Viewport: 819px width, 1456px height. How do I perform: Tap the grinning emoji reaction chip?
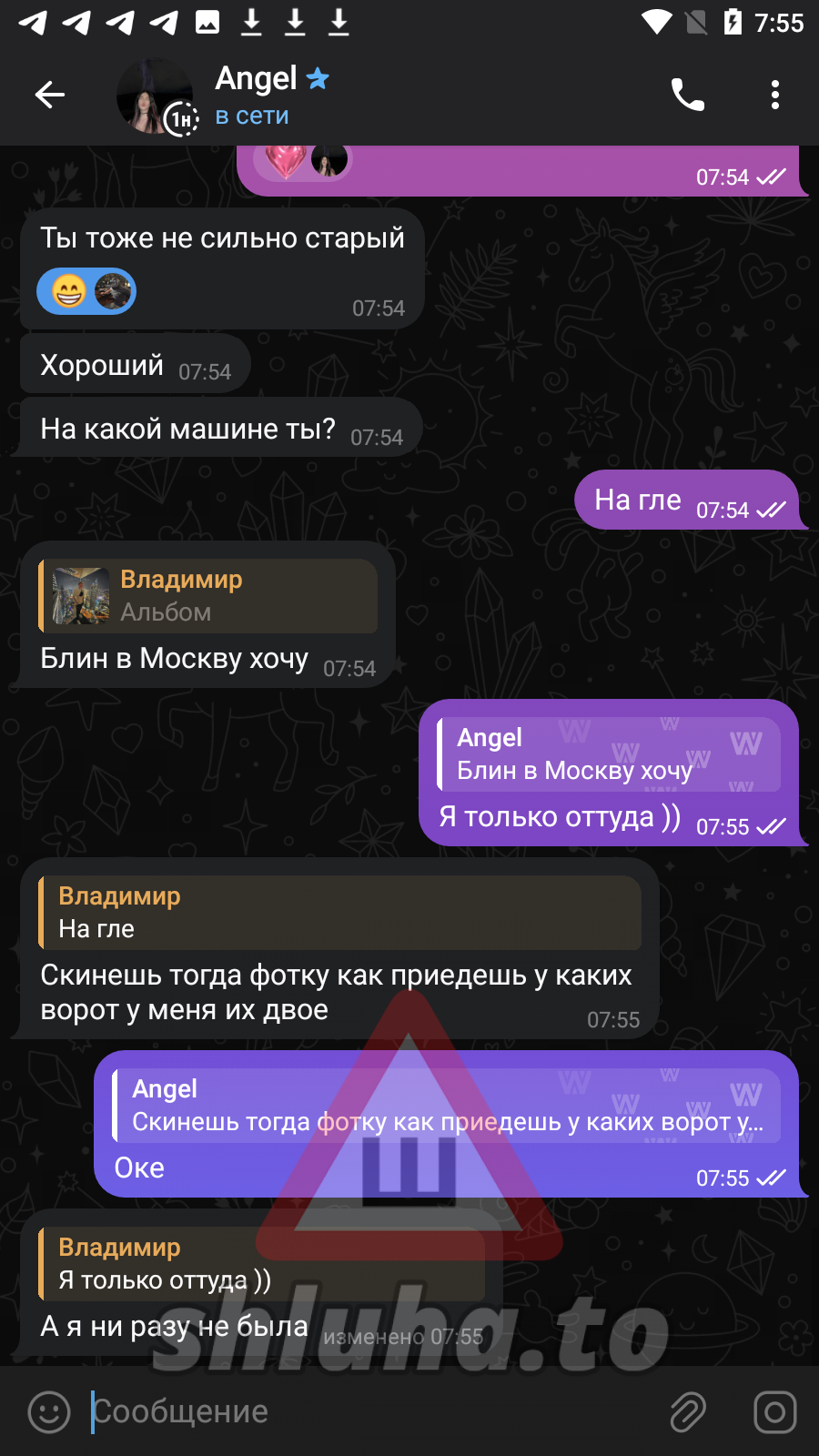(x=86, y=292)
